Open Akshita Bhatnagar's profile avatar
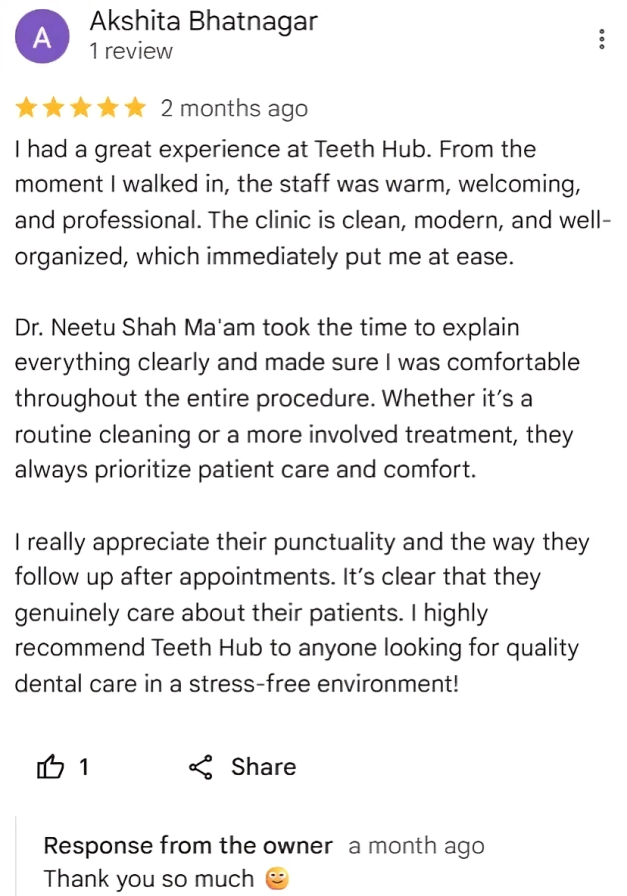 point(41,37)
